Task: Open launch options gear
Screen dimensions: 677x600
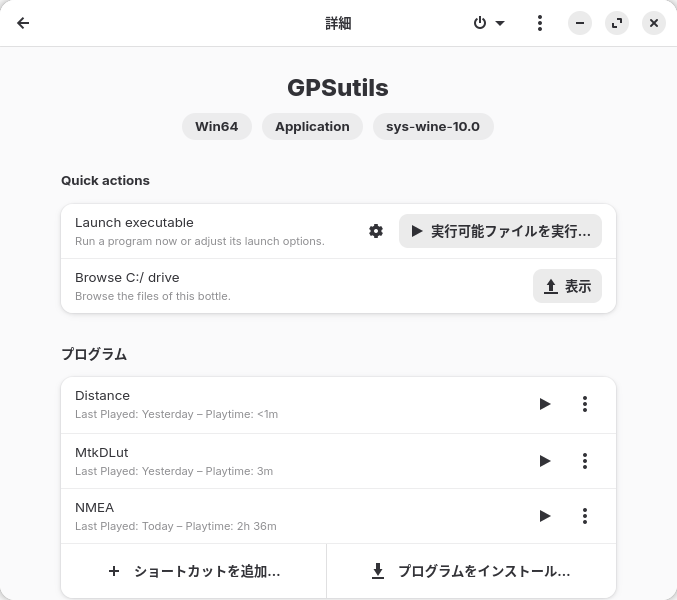Action: (x=376, y=231)
